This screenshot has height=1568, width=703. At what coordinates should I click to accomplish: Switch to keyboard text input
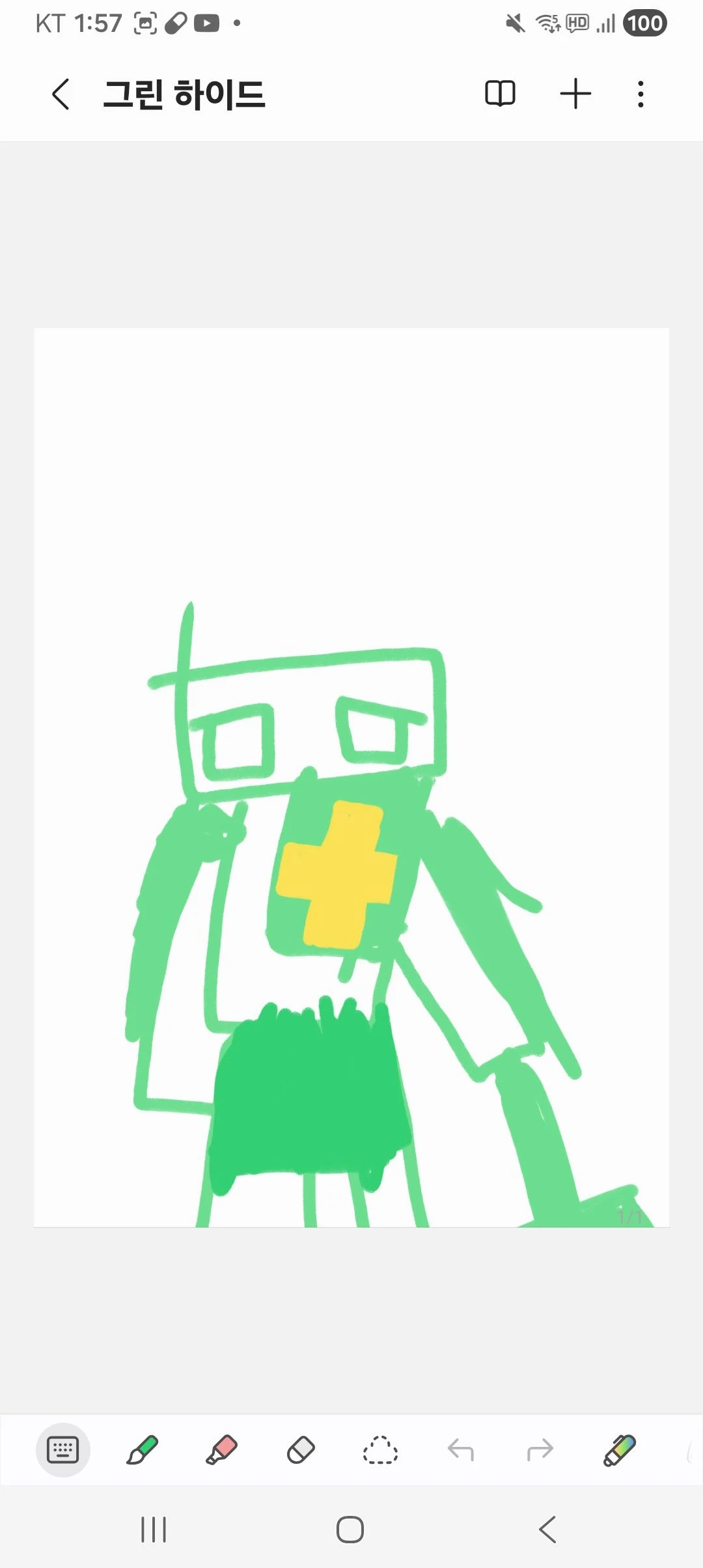pos(63,1450)
